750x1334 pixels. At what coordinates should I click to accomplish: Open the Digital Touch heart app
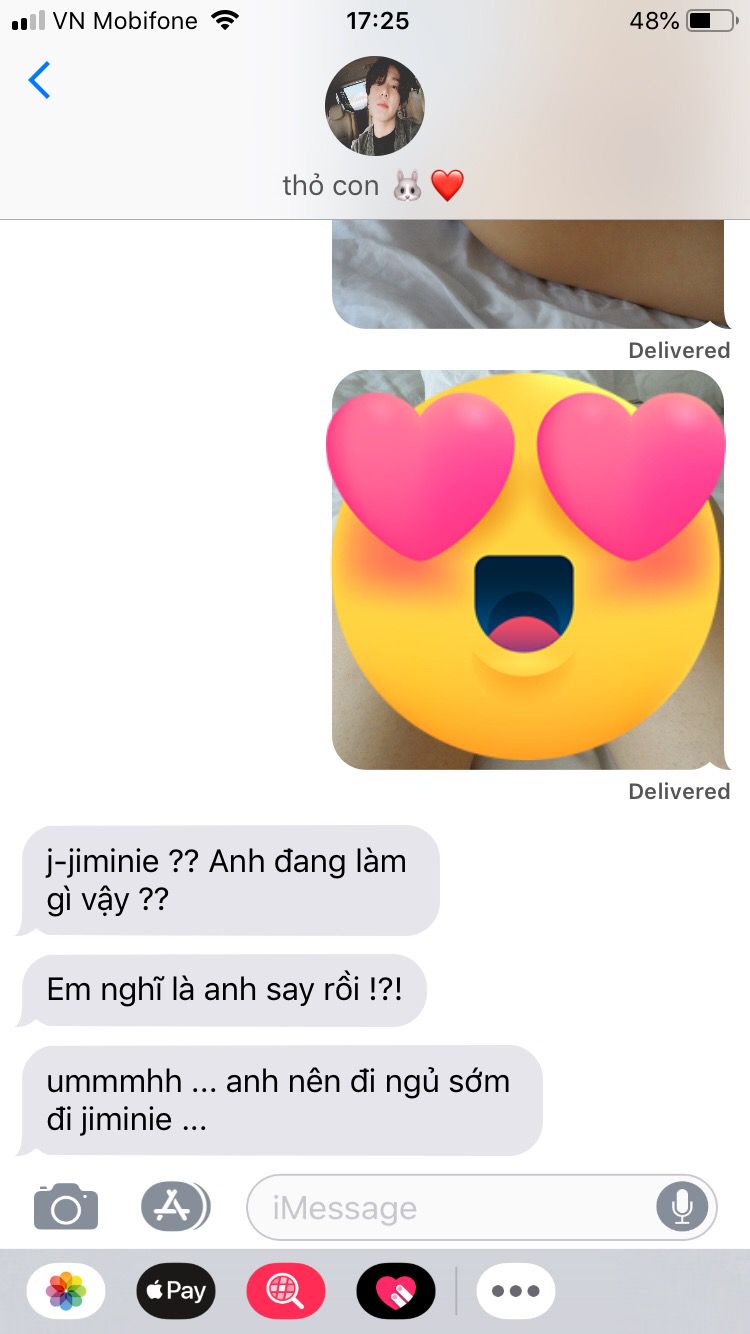click(x=396, y=1291)
